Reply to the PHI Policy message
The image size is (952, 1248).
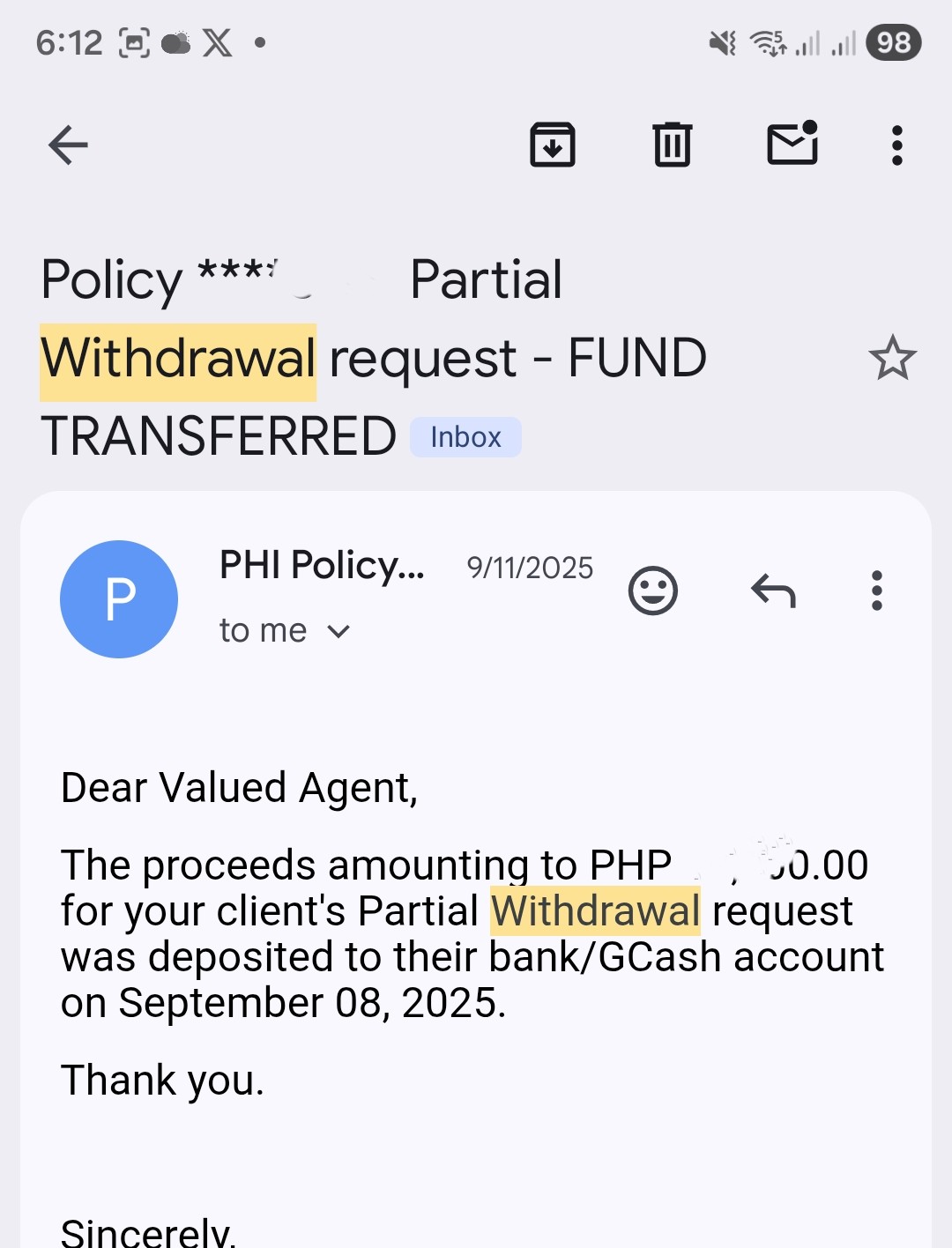tap(773, 591)
